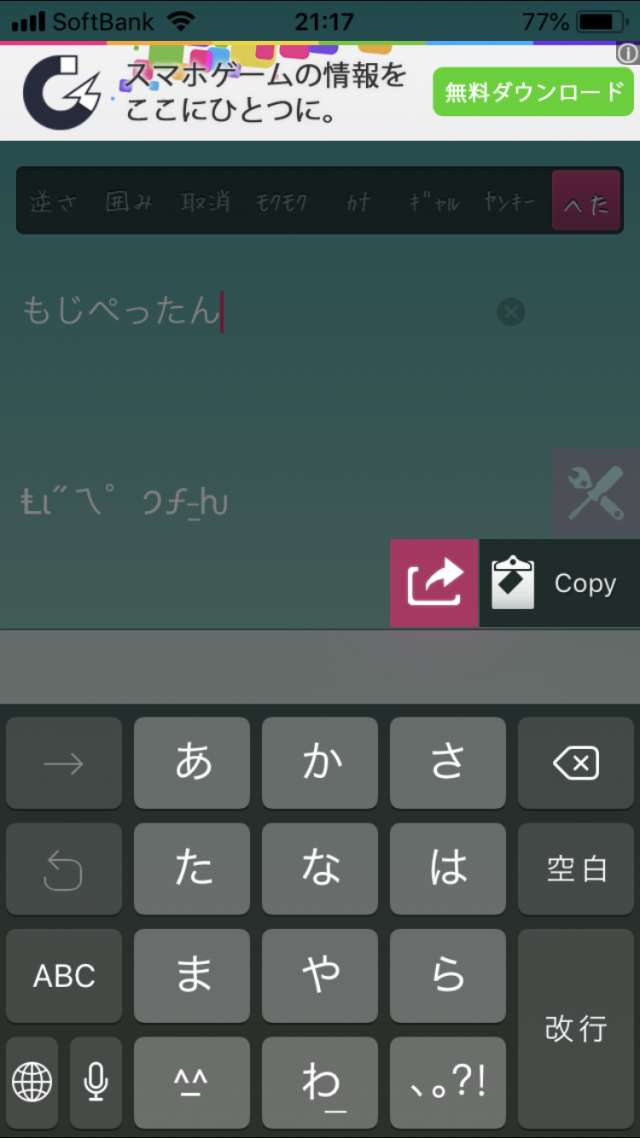This screenshot has height=1138, width=640.
Task: Clear the input text with the X
Action: coord(510,312)
